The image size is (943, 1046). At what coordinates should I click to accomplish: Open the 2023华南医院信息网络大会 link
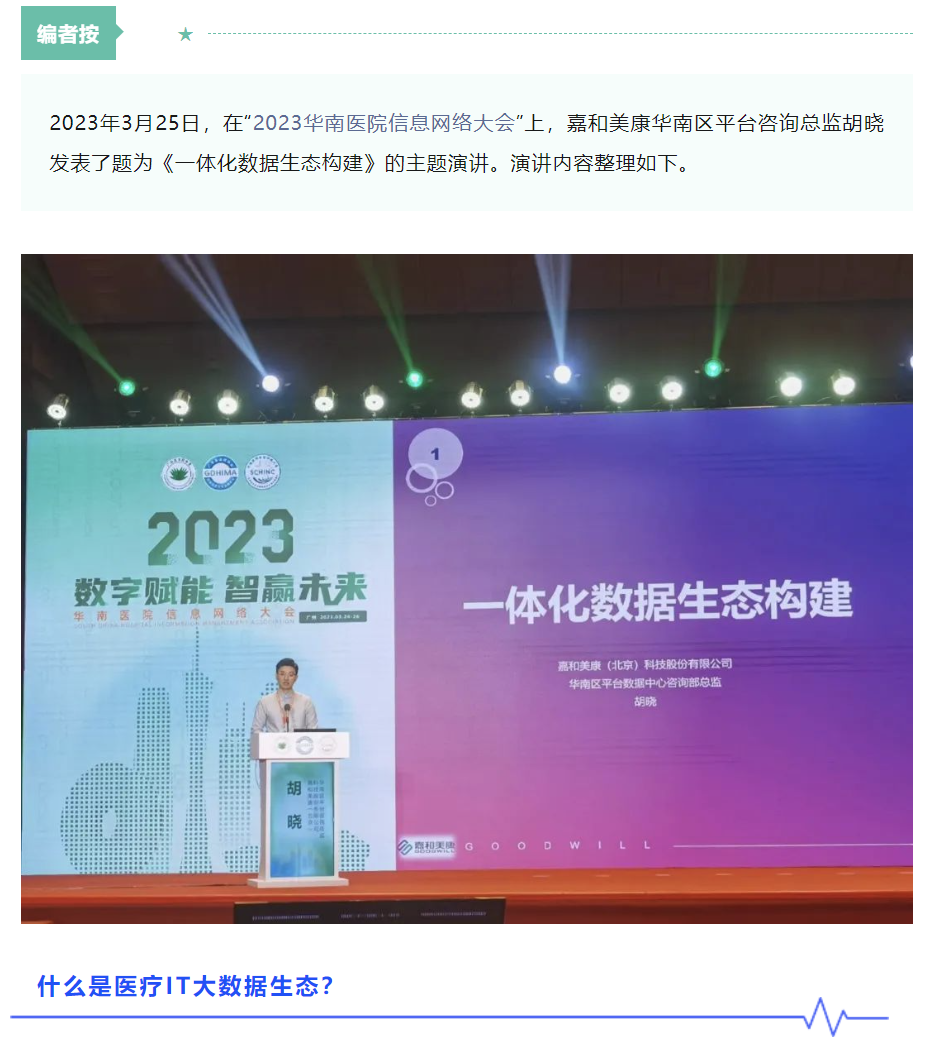click(x=383, y=124)
